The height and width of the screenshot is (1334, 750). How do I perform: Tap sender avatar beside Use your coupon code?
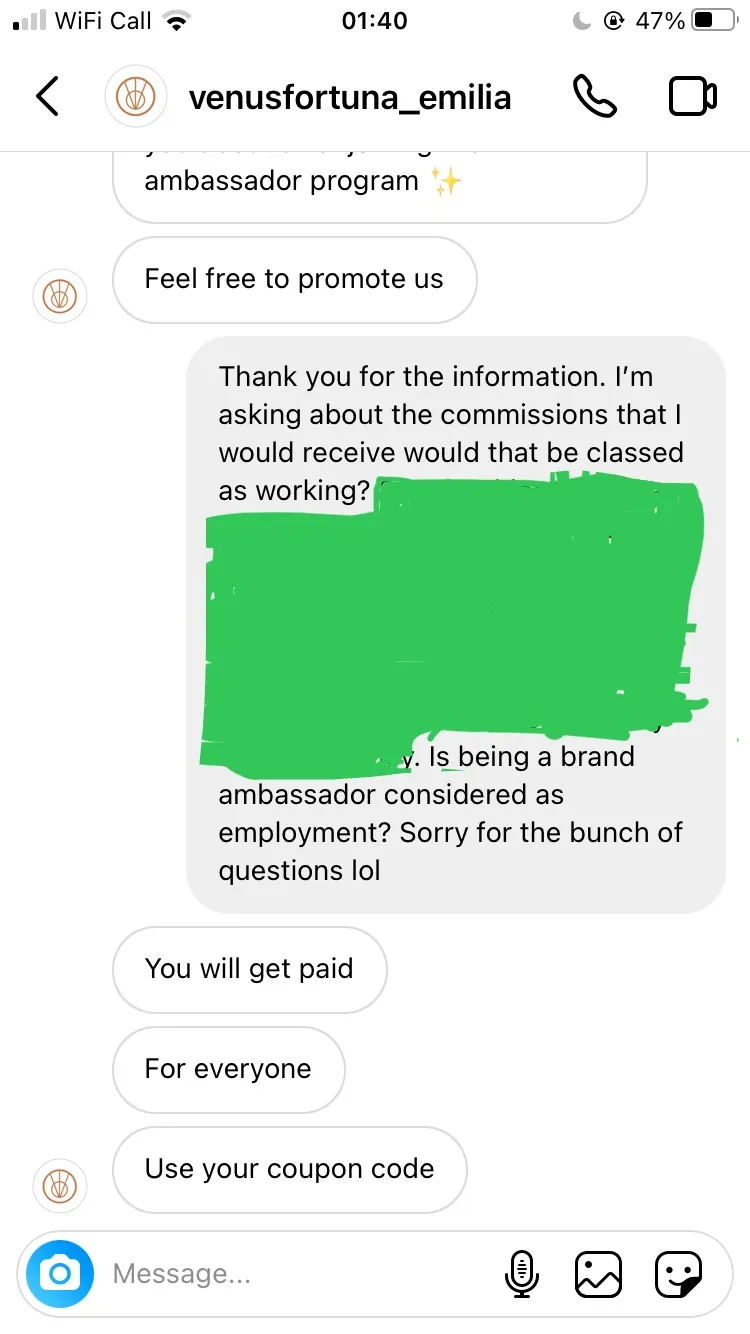[x=60, y=1185]
